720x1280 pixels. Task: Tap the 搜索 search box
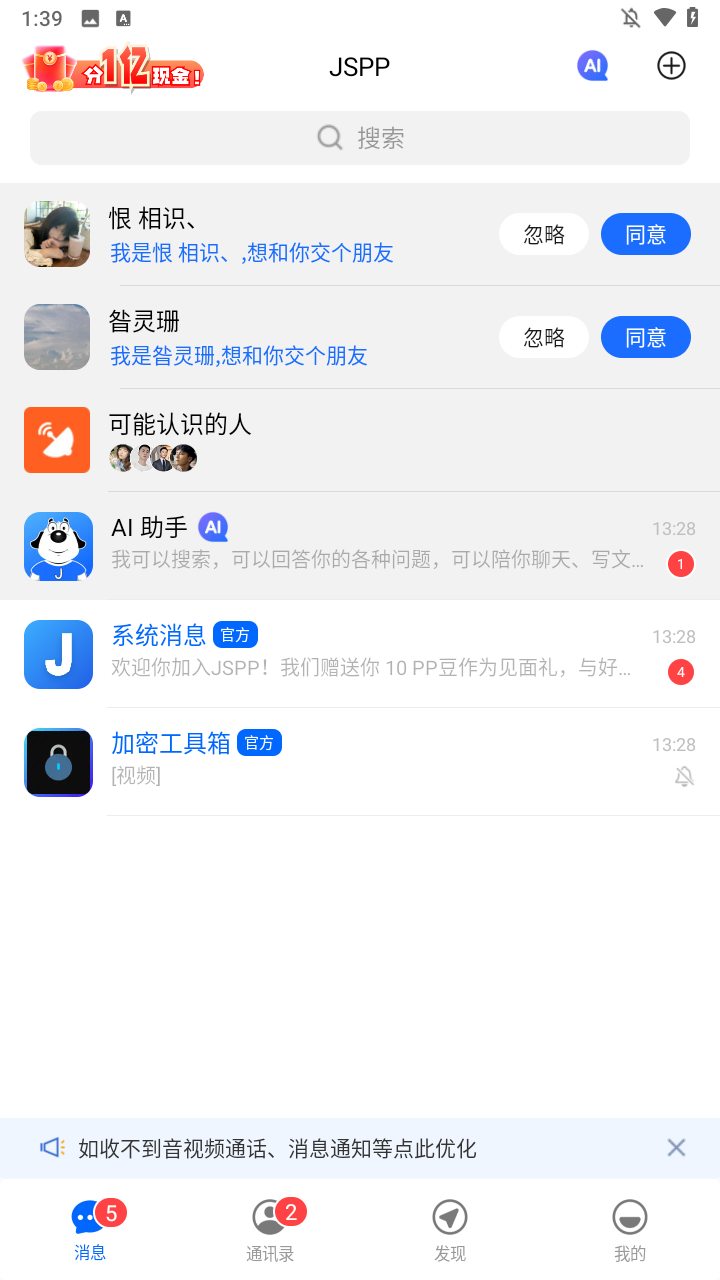360,138
